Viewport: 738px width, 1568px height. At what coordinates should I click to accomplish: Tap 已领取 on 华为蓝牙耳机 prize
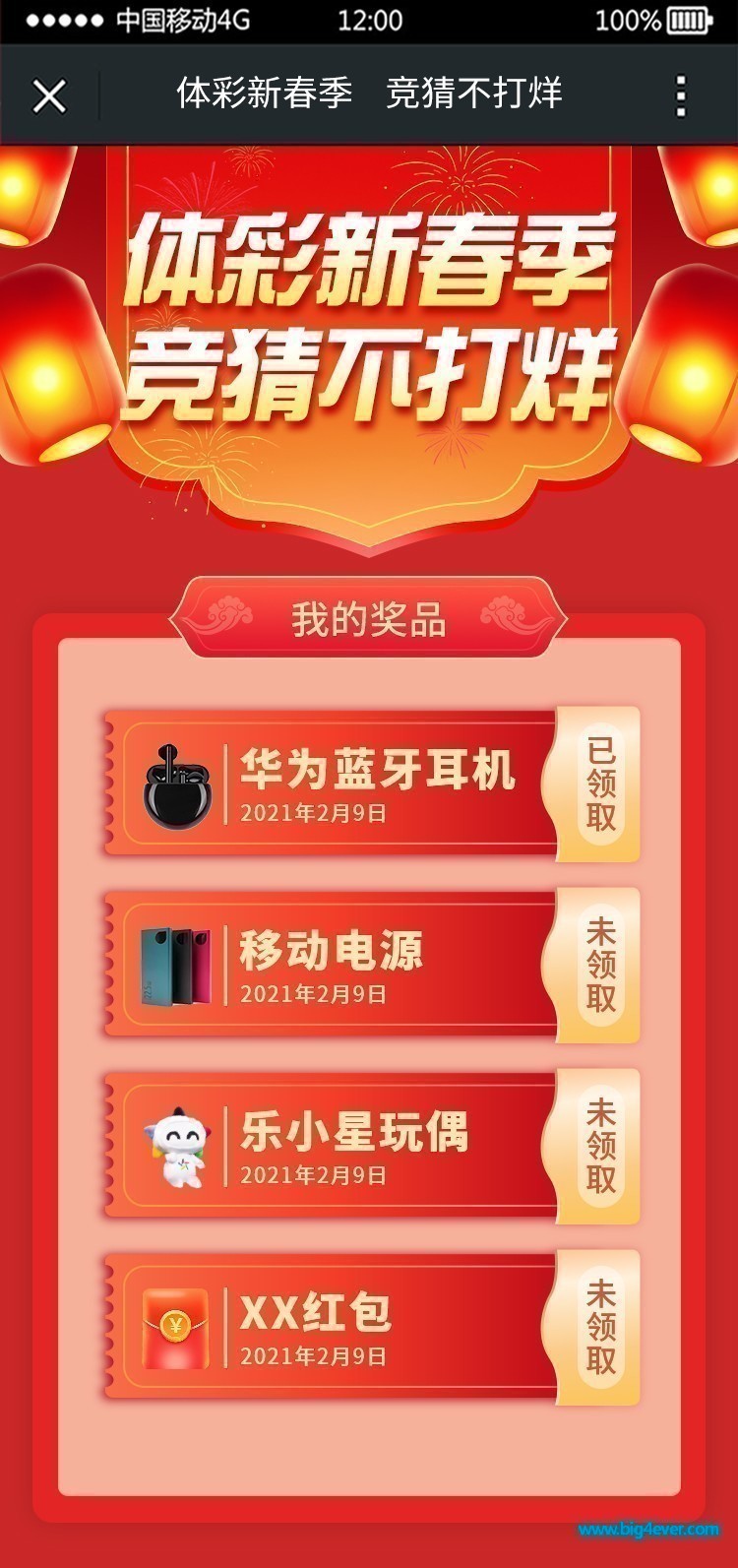600,784
